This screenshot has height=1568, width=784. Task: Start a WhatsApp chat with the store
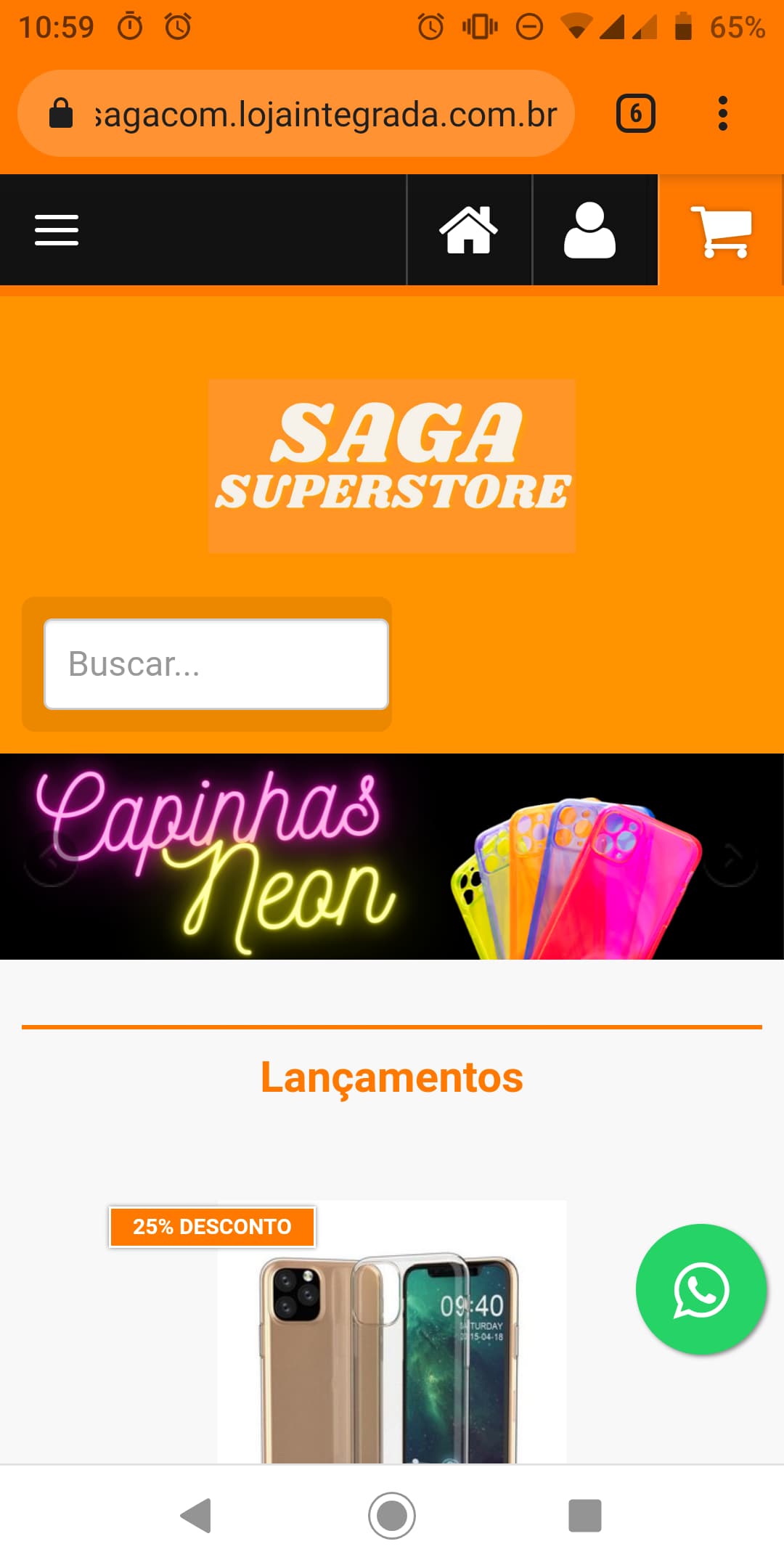pyautogui.click(x=701, y=1289)
